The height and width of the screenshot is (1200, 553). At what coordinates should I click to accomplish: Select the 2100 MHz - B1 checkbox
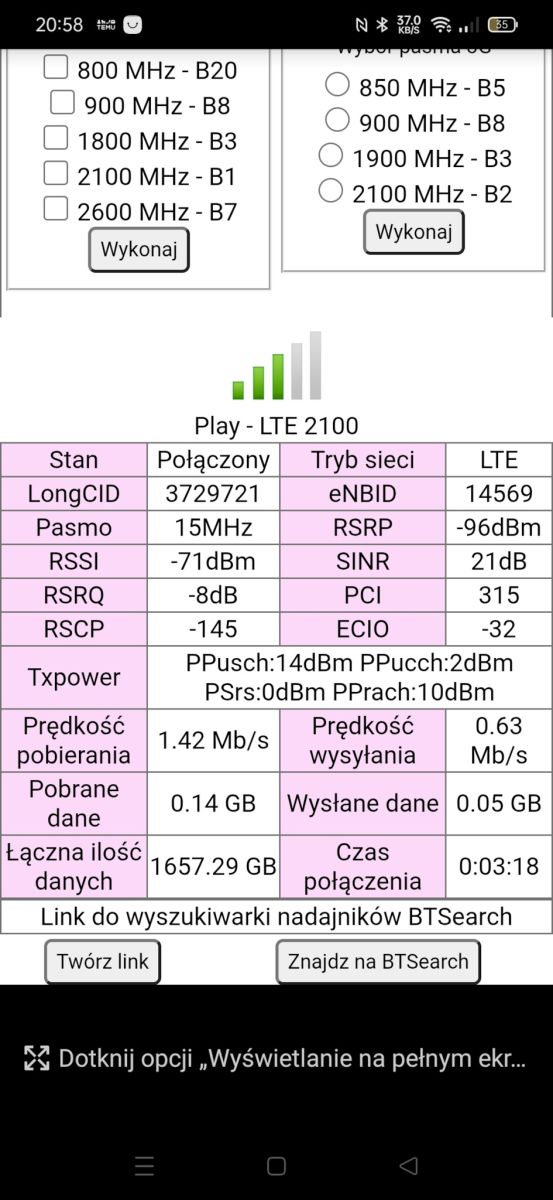pos(56,173)
